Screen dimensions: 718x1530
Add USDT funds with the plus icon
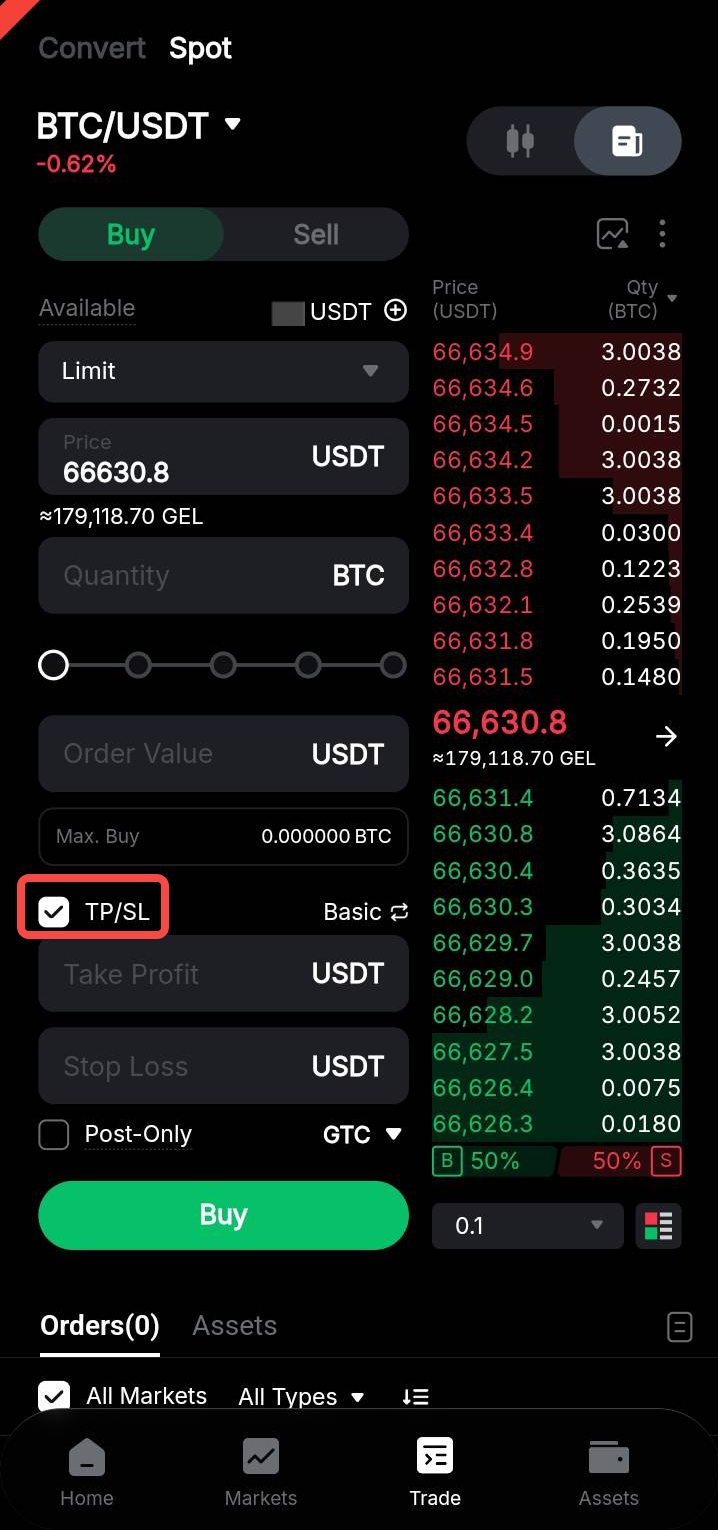(x=396, y=311)
